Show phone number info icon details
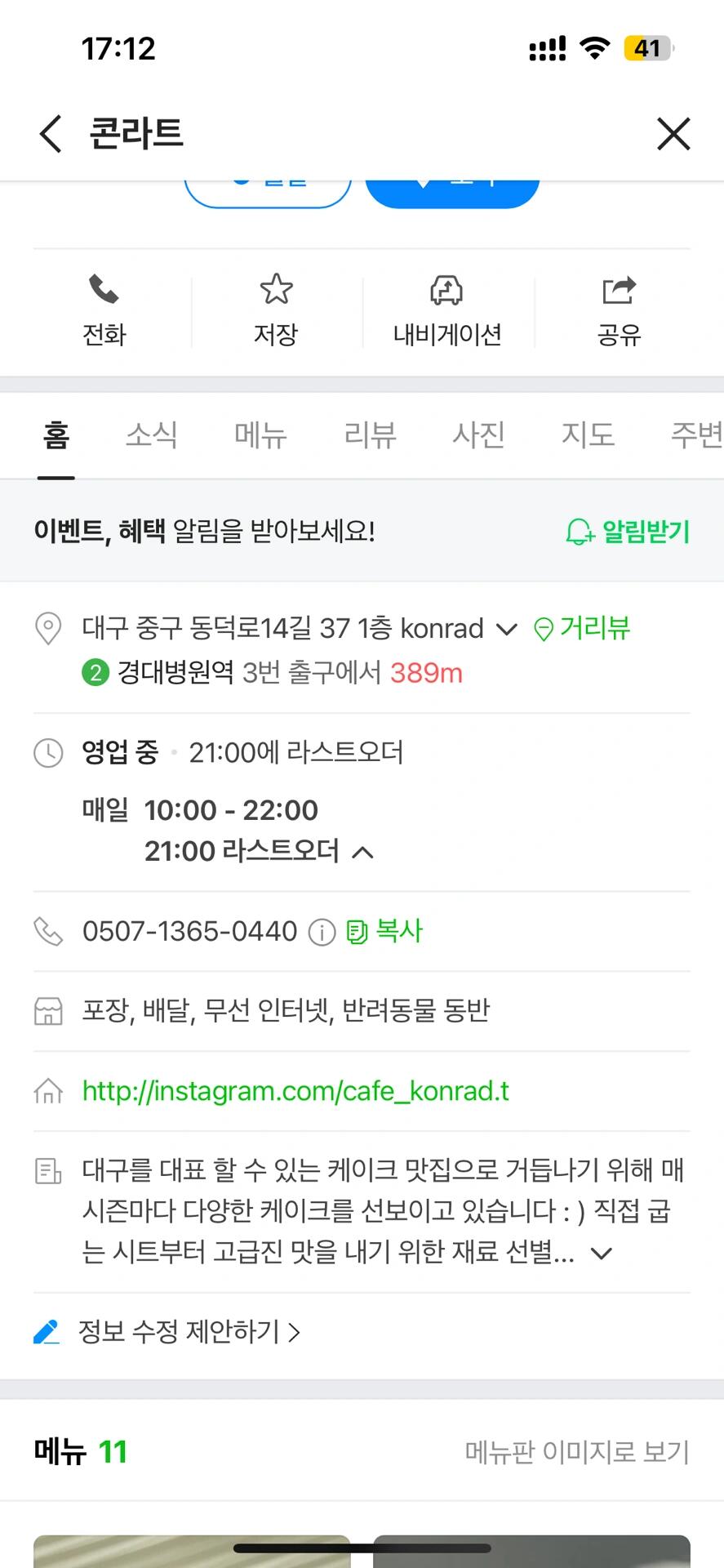The width and height of the screenshot is (724, 1568). tap(322, 932)
